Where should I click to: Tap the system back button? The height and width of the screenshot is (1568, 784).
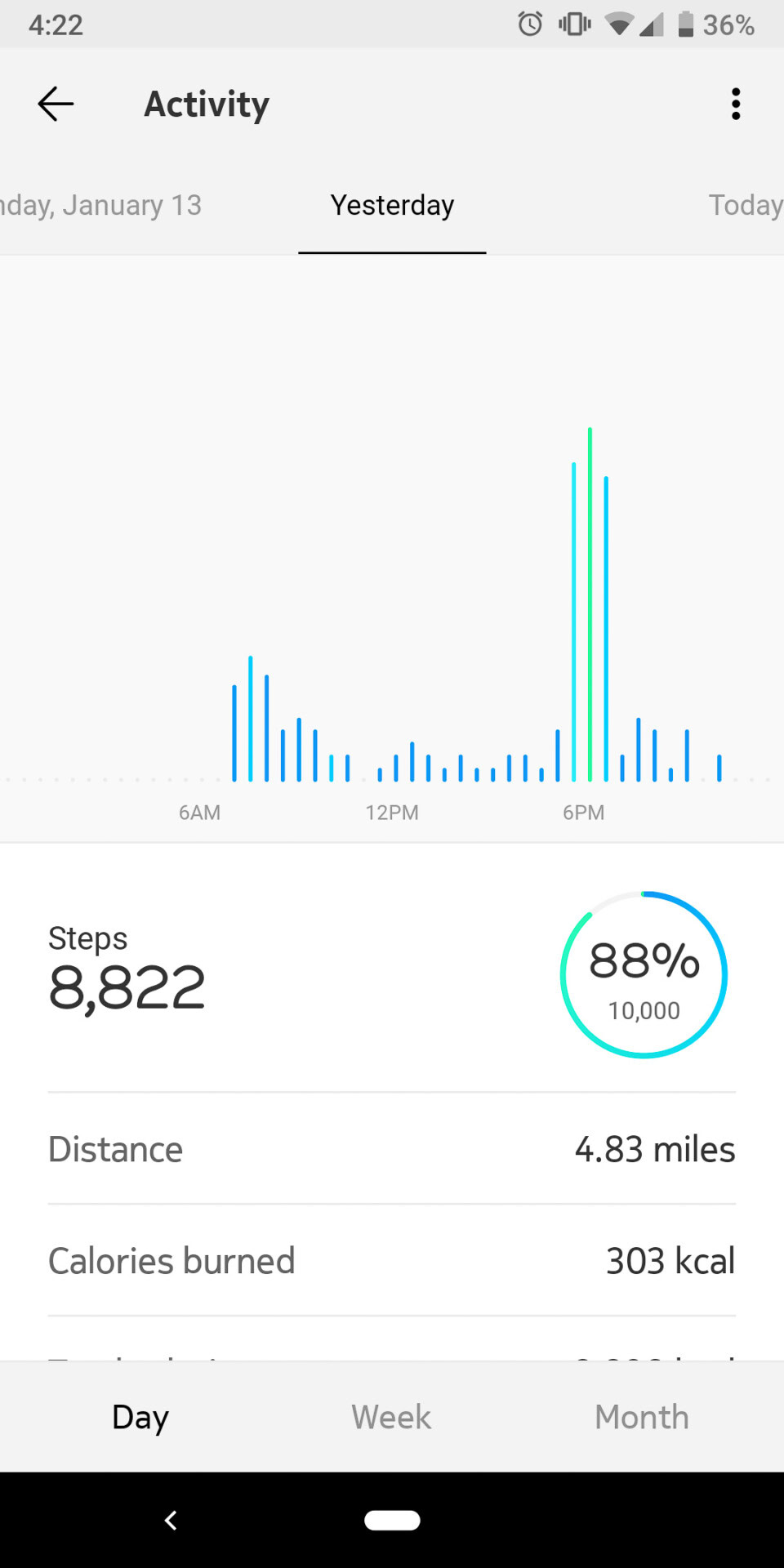(171, 1520)
